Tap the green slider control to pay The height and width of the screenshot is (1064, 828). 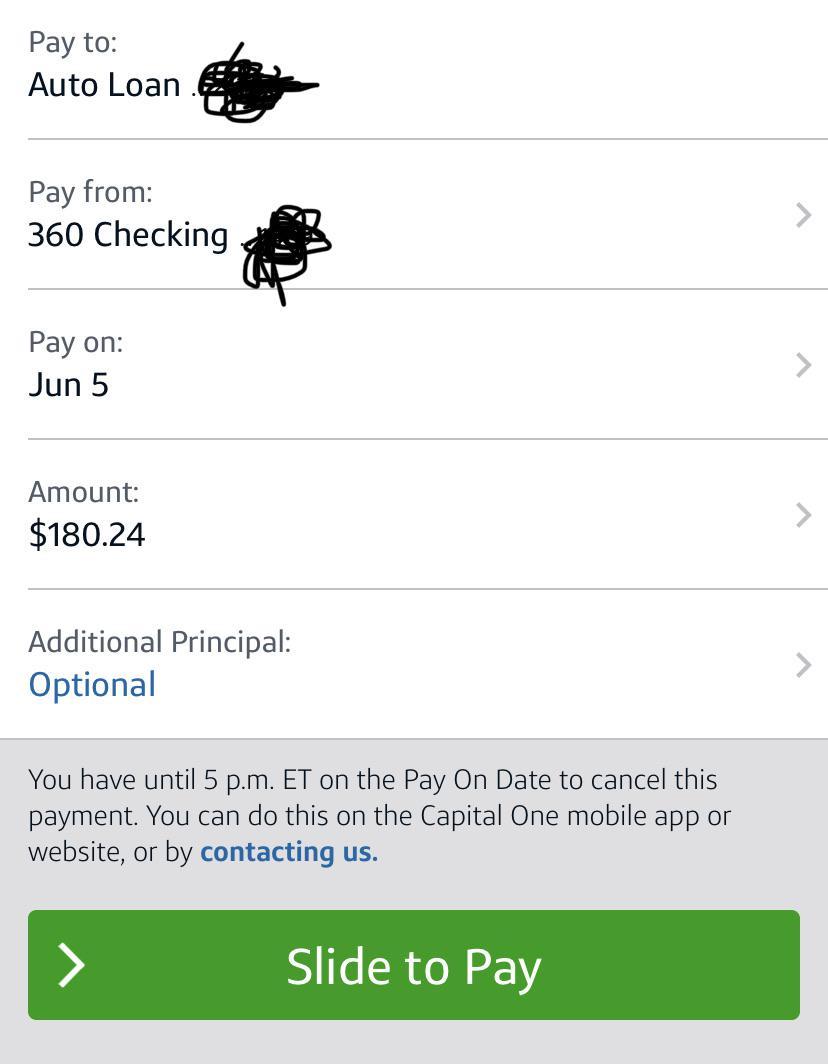pyautogui.click(x=414, y=966)
